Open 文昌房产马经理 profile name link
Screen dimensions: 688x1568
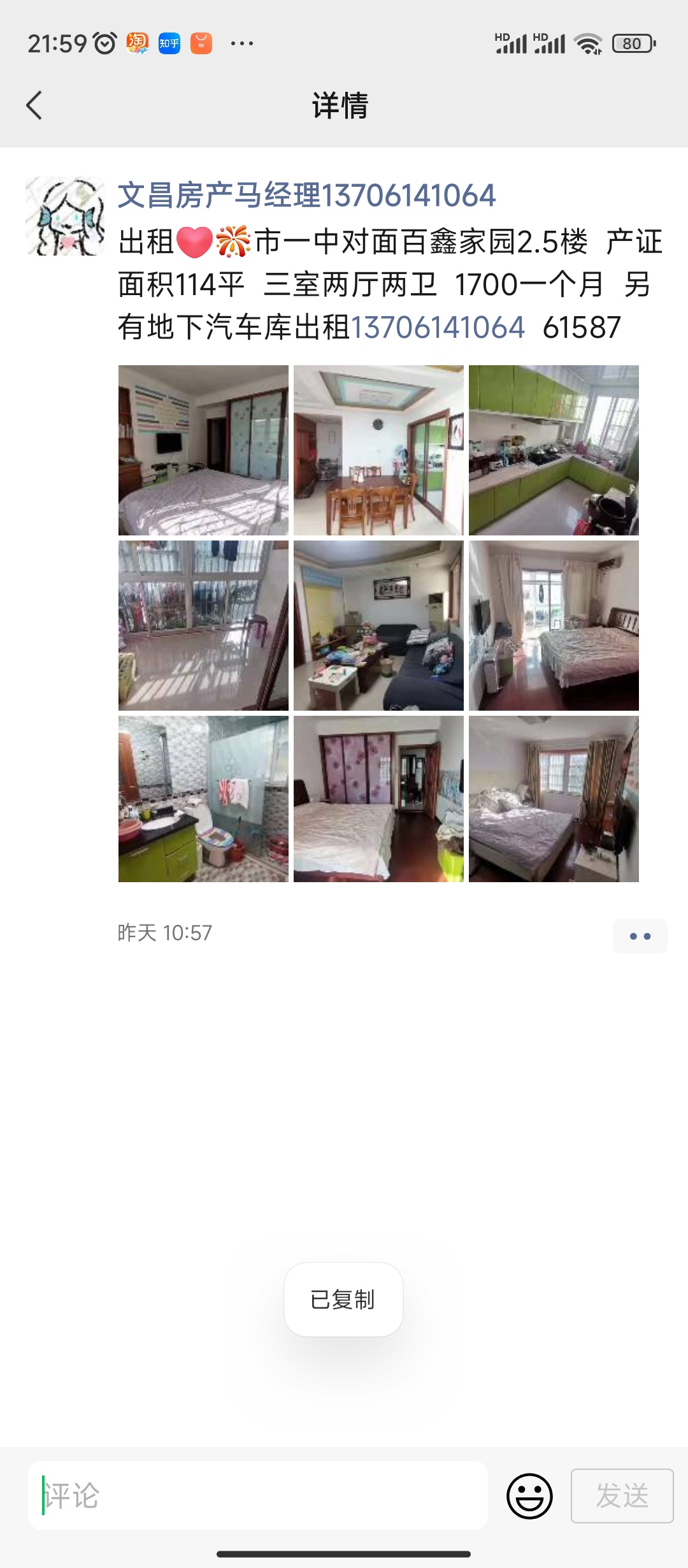point(306,195)
